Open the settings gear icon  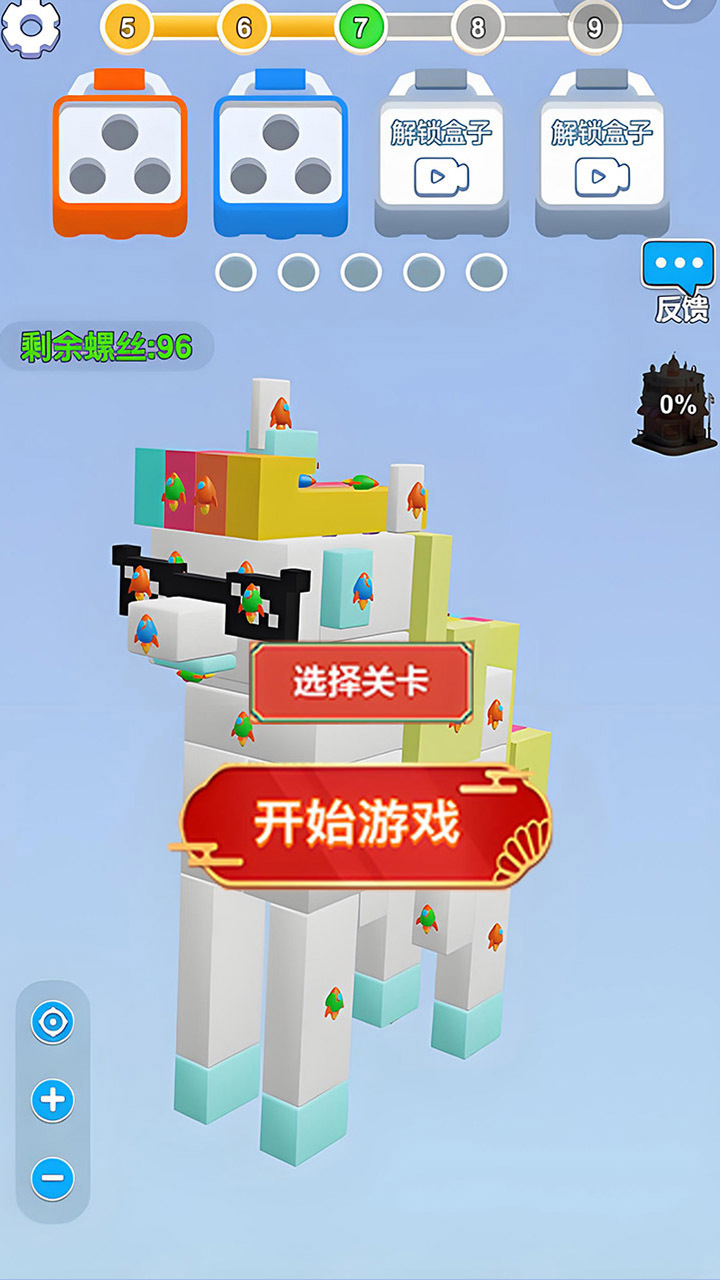[30, 25]
